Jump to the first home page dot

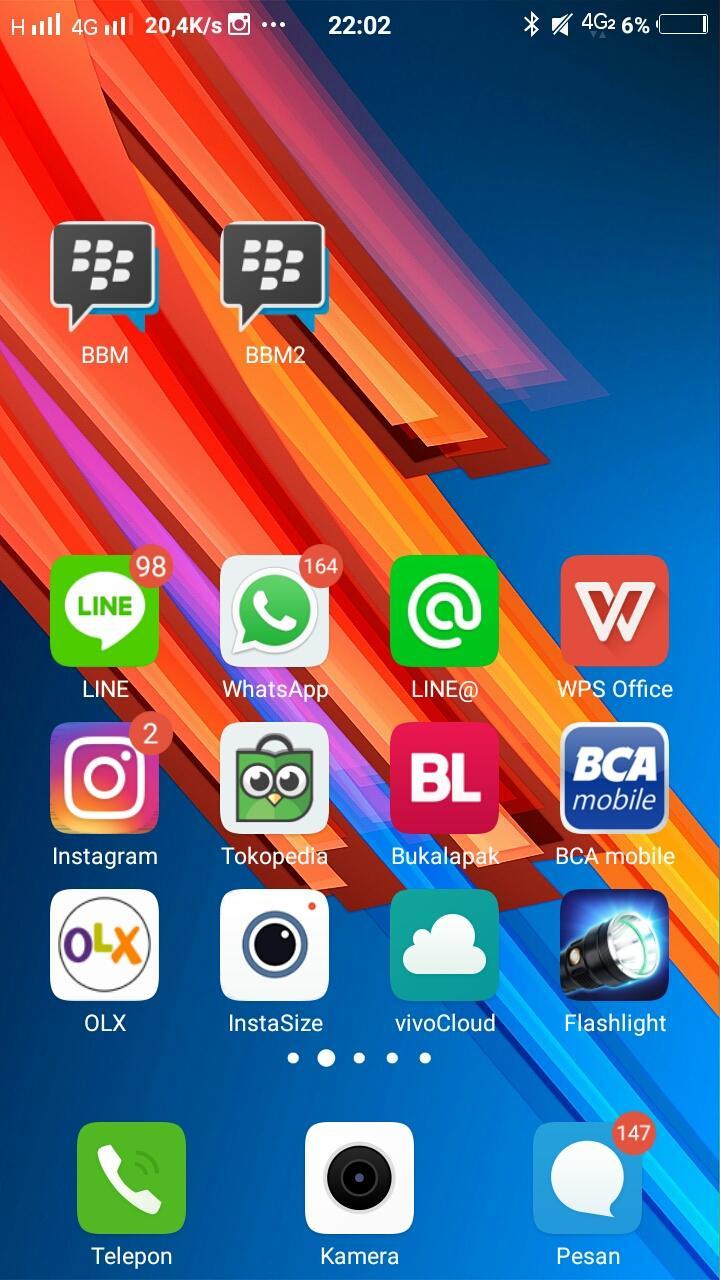click(x=293, y=1058)
